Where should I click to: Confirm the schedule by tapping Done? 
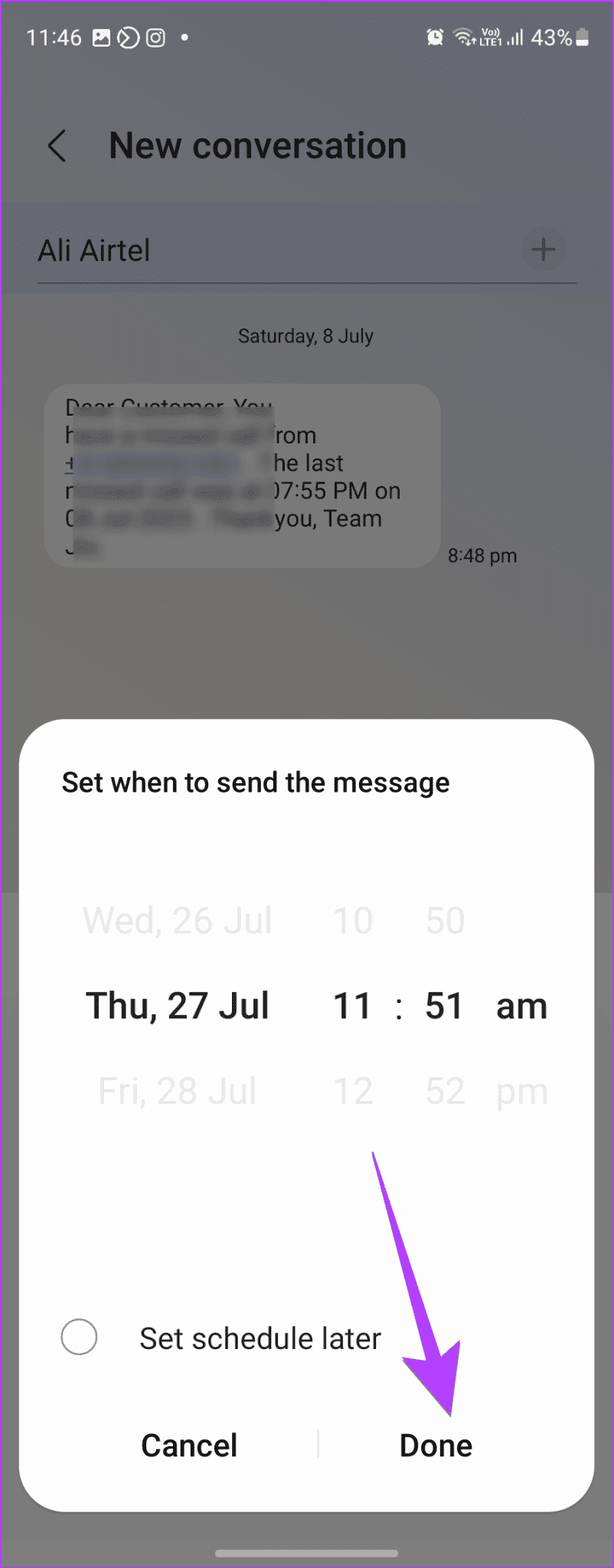[436, 1445]
